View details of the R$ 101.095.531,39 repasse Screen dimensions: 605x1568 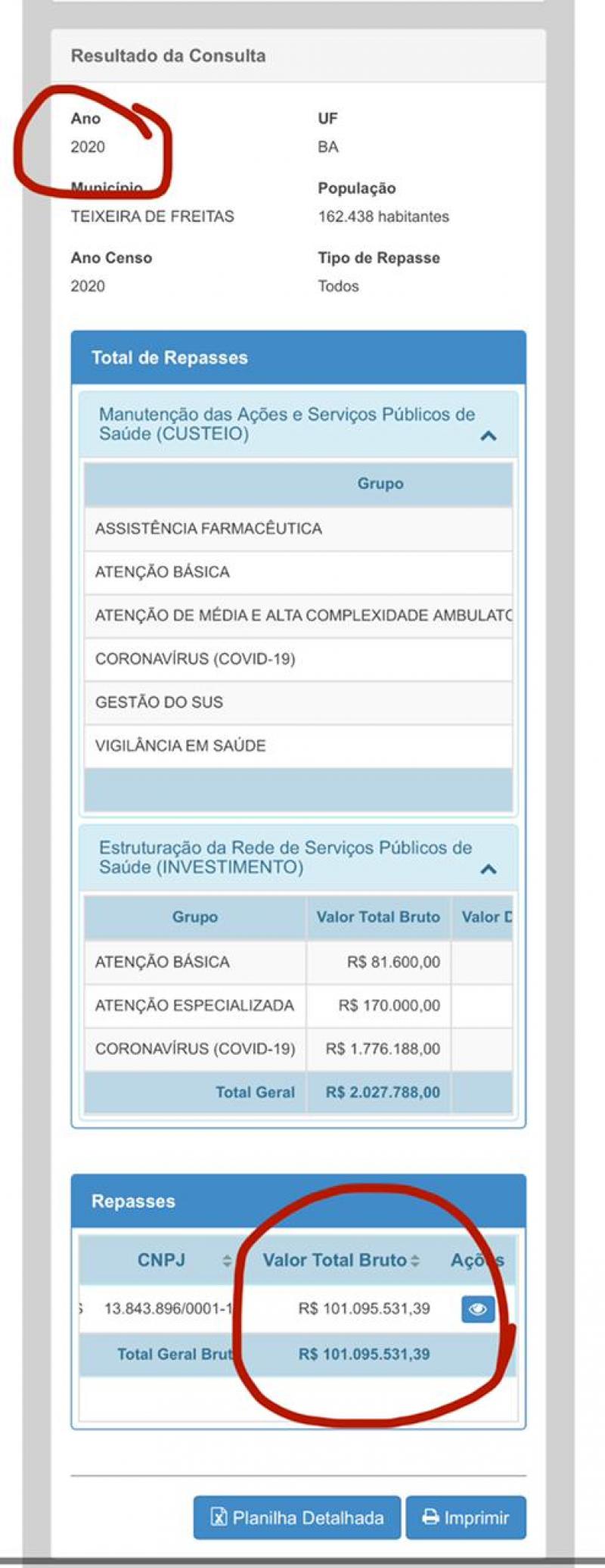point(478,1309)
